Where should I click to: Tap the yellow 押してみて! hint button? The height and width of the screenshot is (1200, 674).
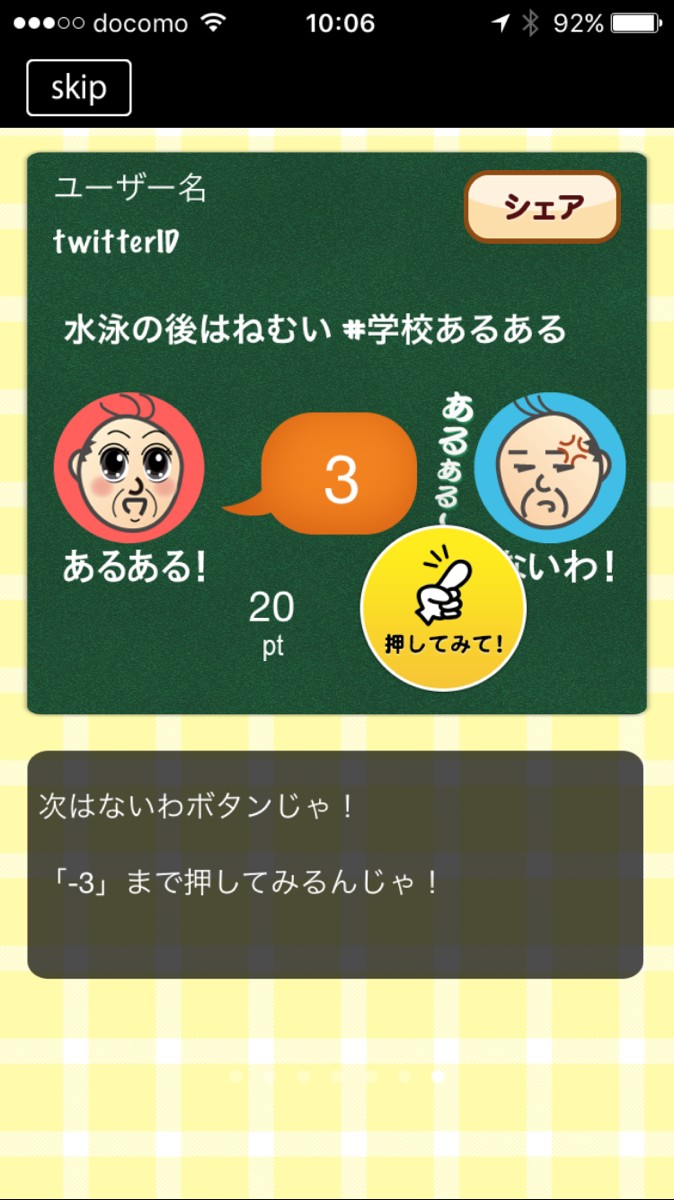[443, 608]
